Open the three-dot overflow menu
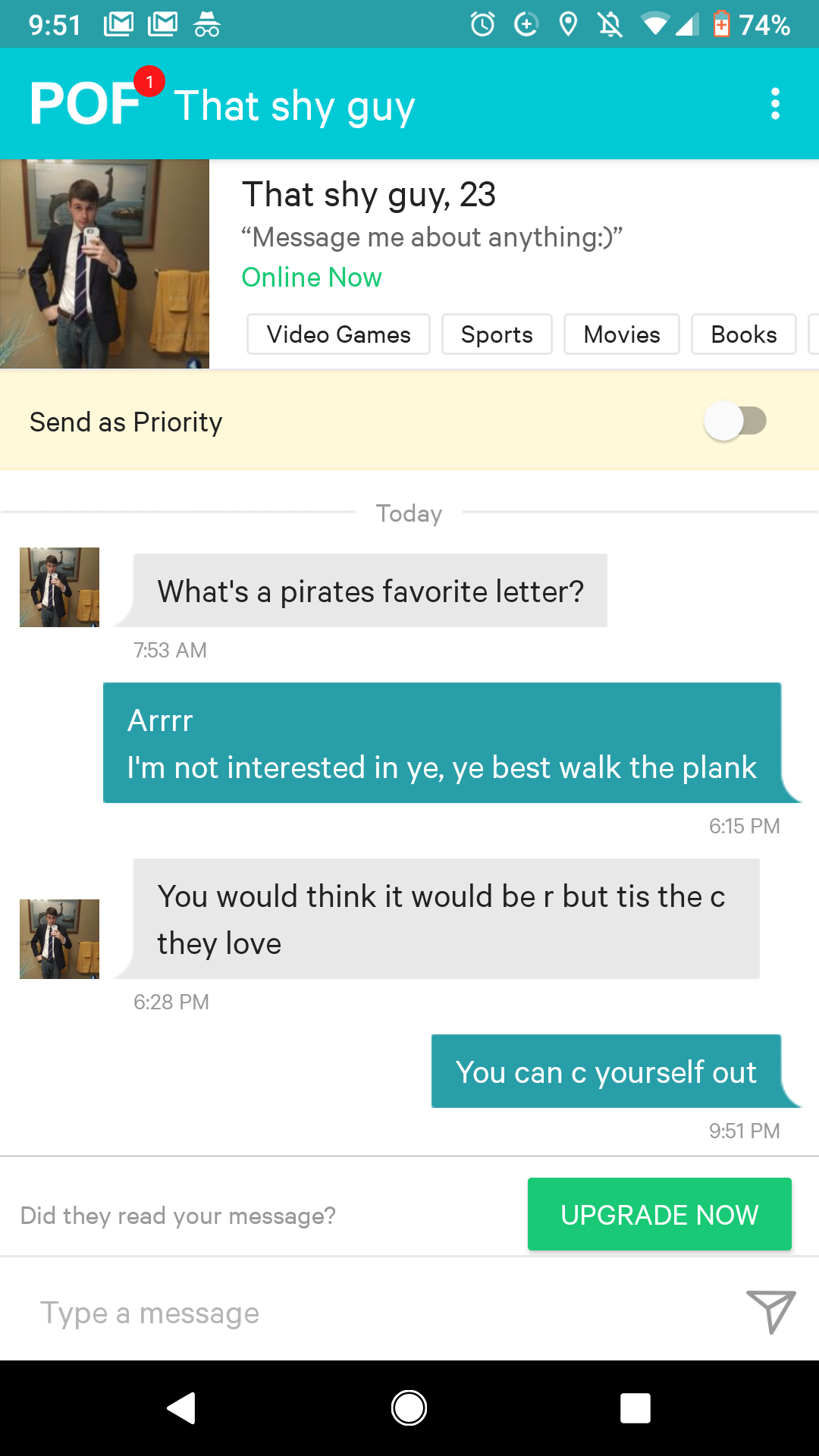Viewport: 819px width, 1456px height. coord(774,104)
